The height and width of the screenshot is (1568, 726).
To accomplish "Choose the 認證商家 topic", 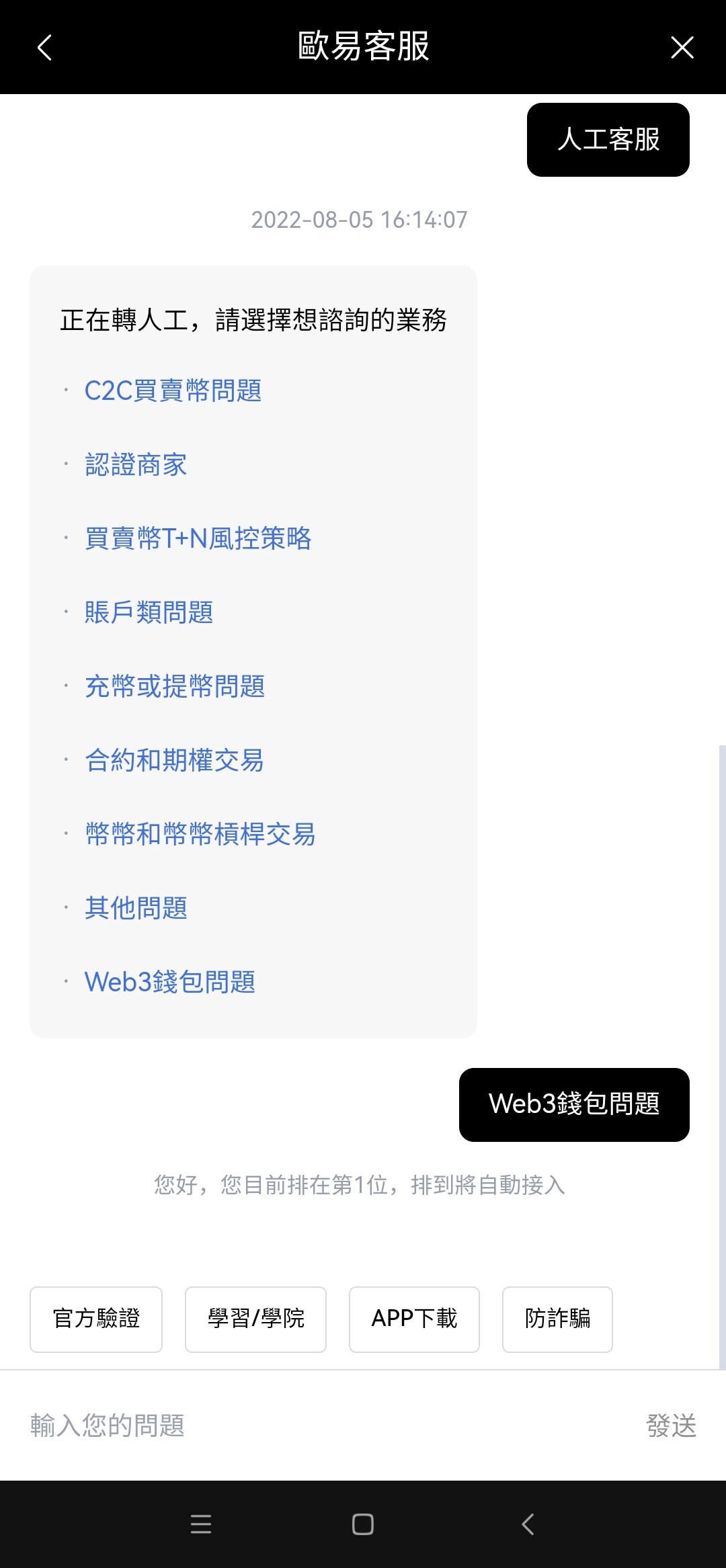I will coord(136,464).
